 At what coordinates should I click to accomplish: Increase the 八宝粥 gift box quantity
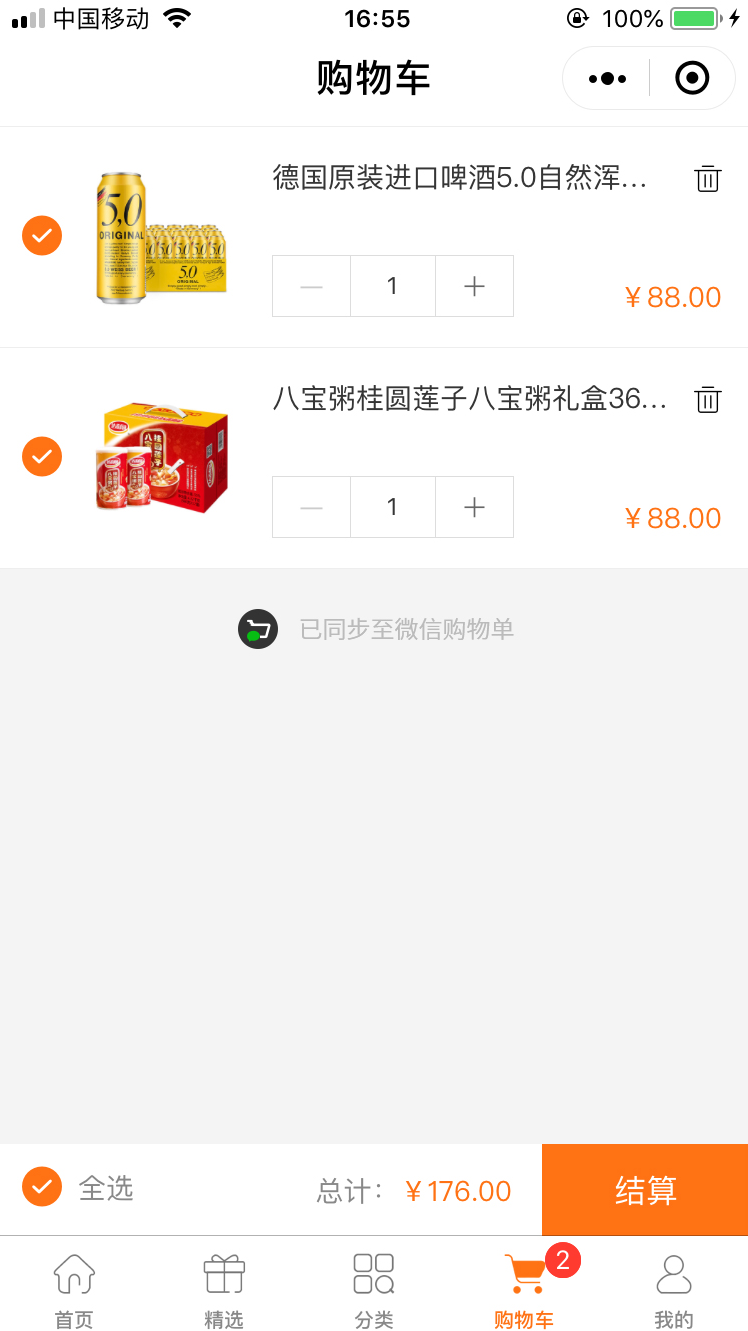point(474,508)
